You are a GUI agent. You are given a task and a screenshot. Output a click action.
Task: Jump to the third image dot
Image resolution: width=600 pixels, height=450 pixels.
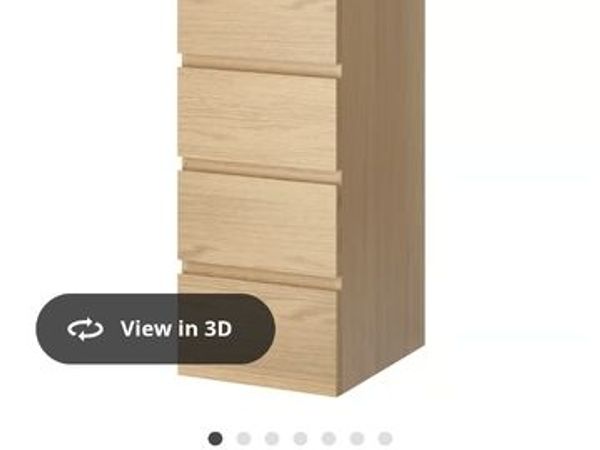pyautogui.click(x=272, y=438)
